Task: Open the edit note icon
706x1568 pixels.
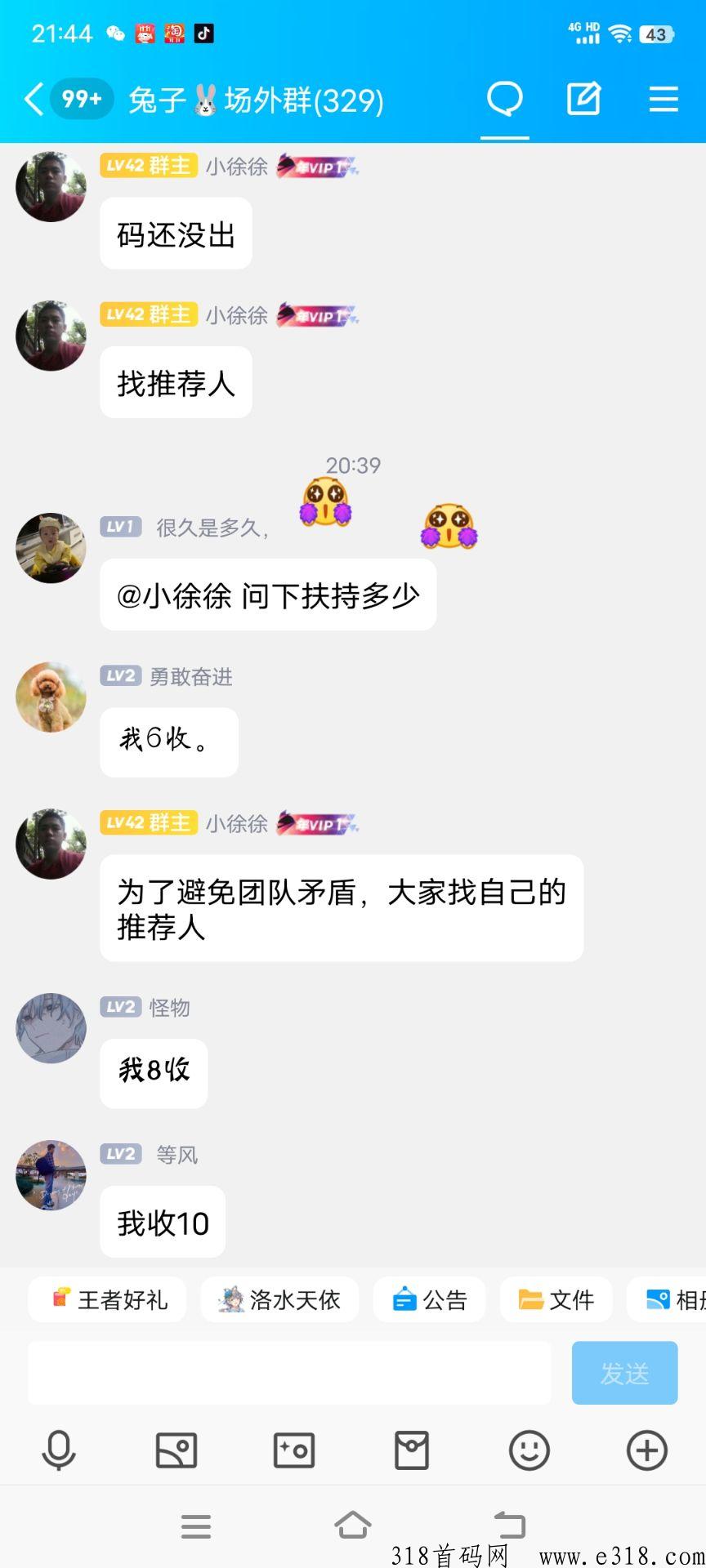Action: pos(583,100)
